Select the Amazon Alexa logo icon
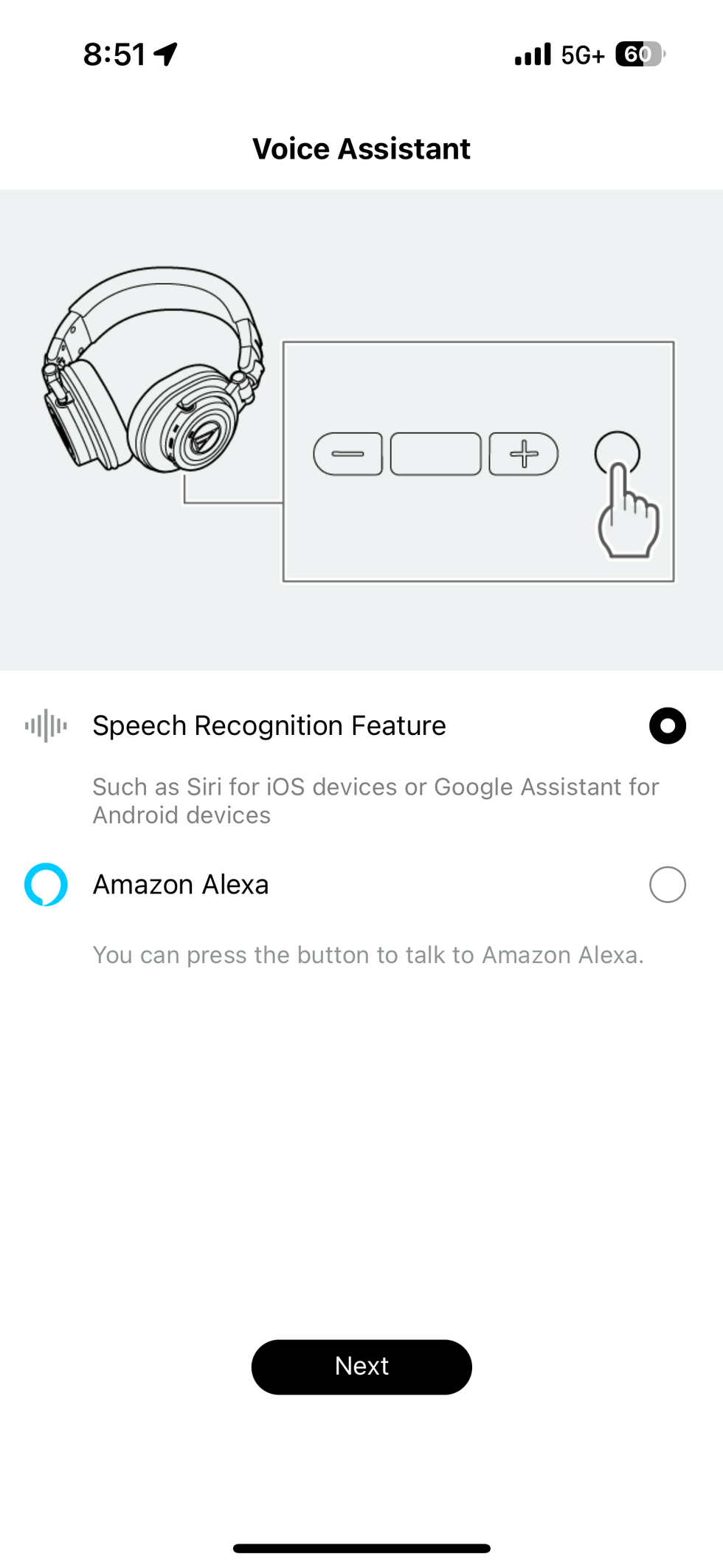The width and height of the screenshot is (723, 1568). coord(45,884)
